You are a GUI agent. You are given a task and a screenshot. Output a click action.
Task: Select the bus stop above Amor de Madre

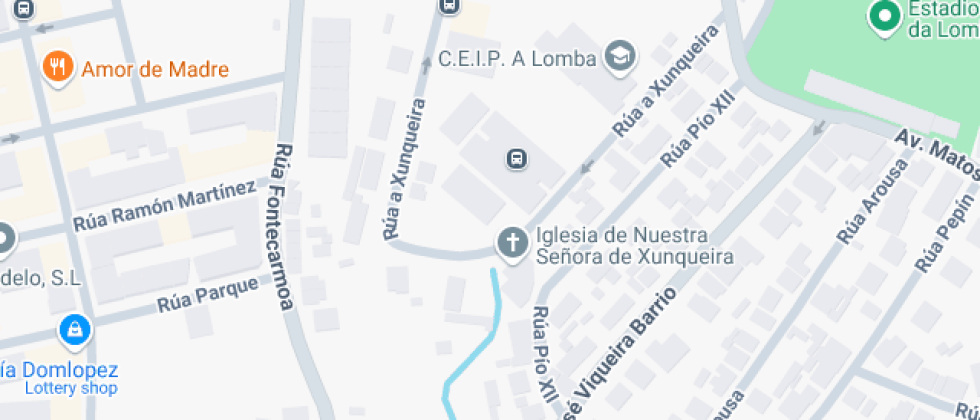click(x=24, y=8)
